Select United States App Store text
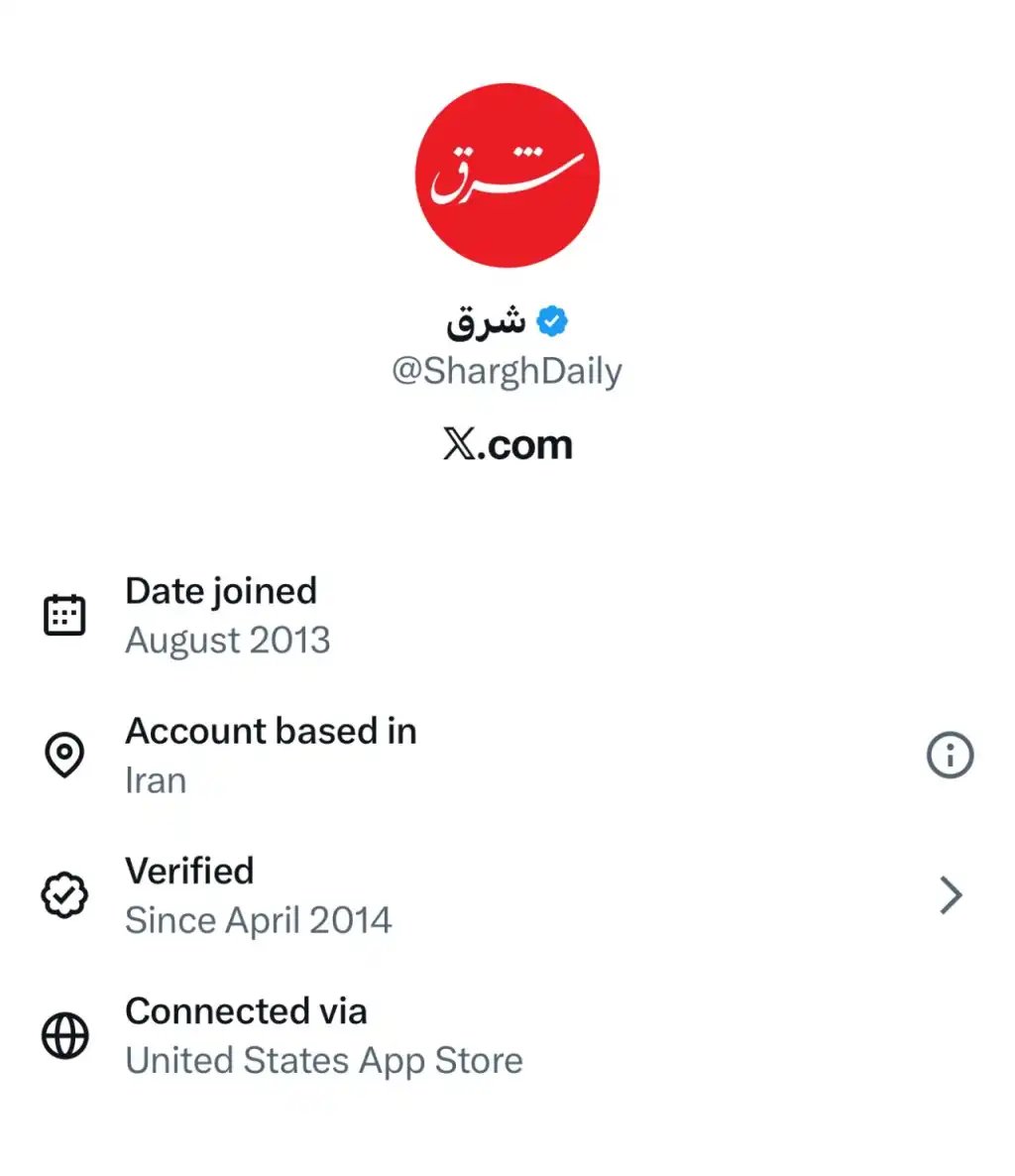1015x1176 pixels. 323,1061
